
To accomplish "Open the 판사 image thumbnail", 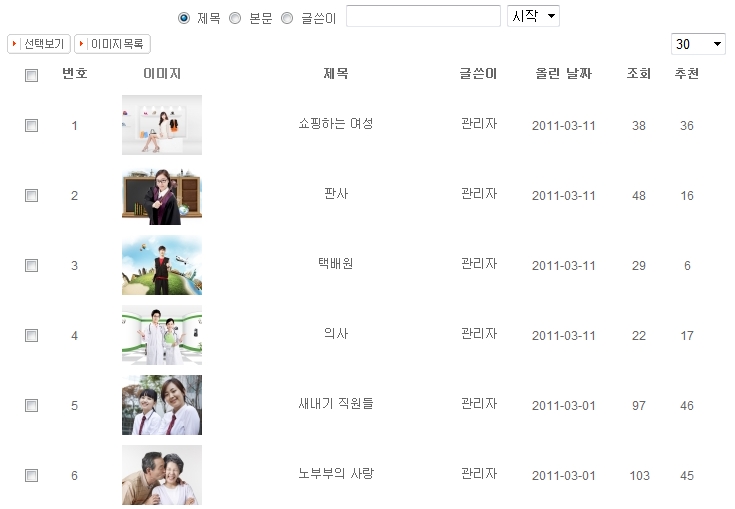I will [x=162, y=195].
